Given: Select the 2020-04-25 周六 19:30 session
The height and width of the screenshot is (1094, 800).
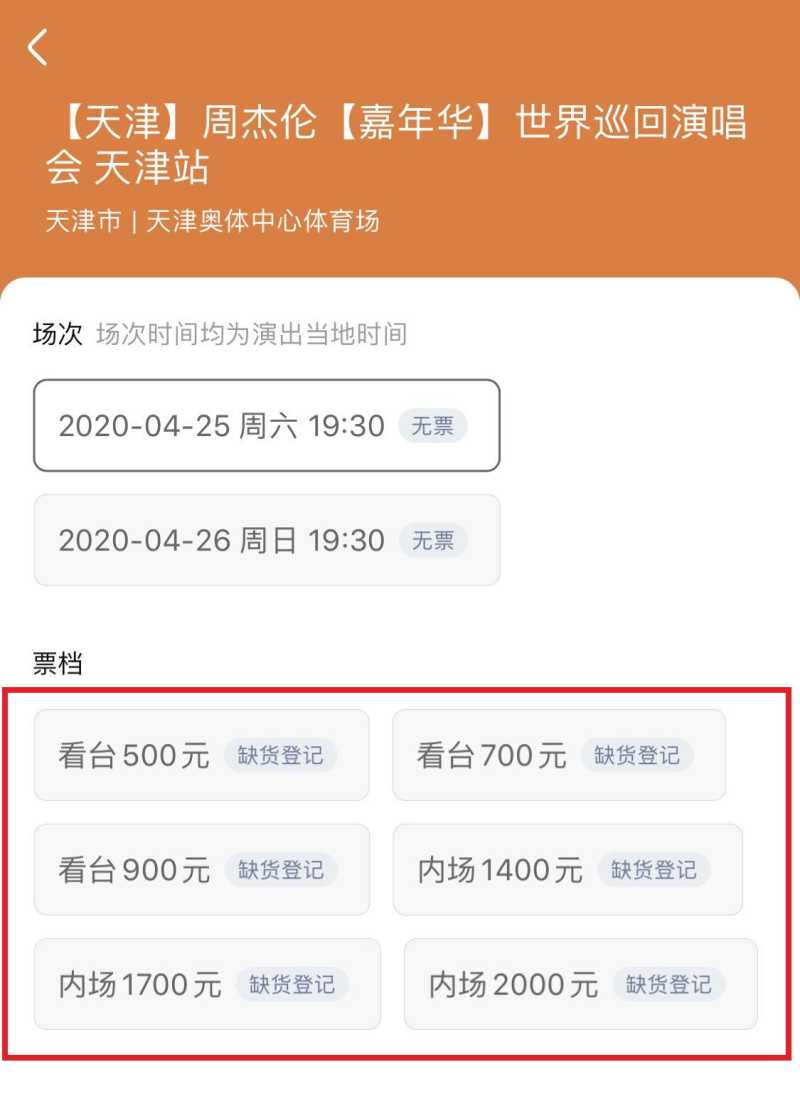Looking at the screenshot, I should click(266, 425).
